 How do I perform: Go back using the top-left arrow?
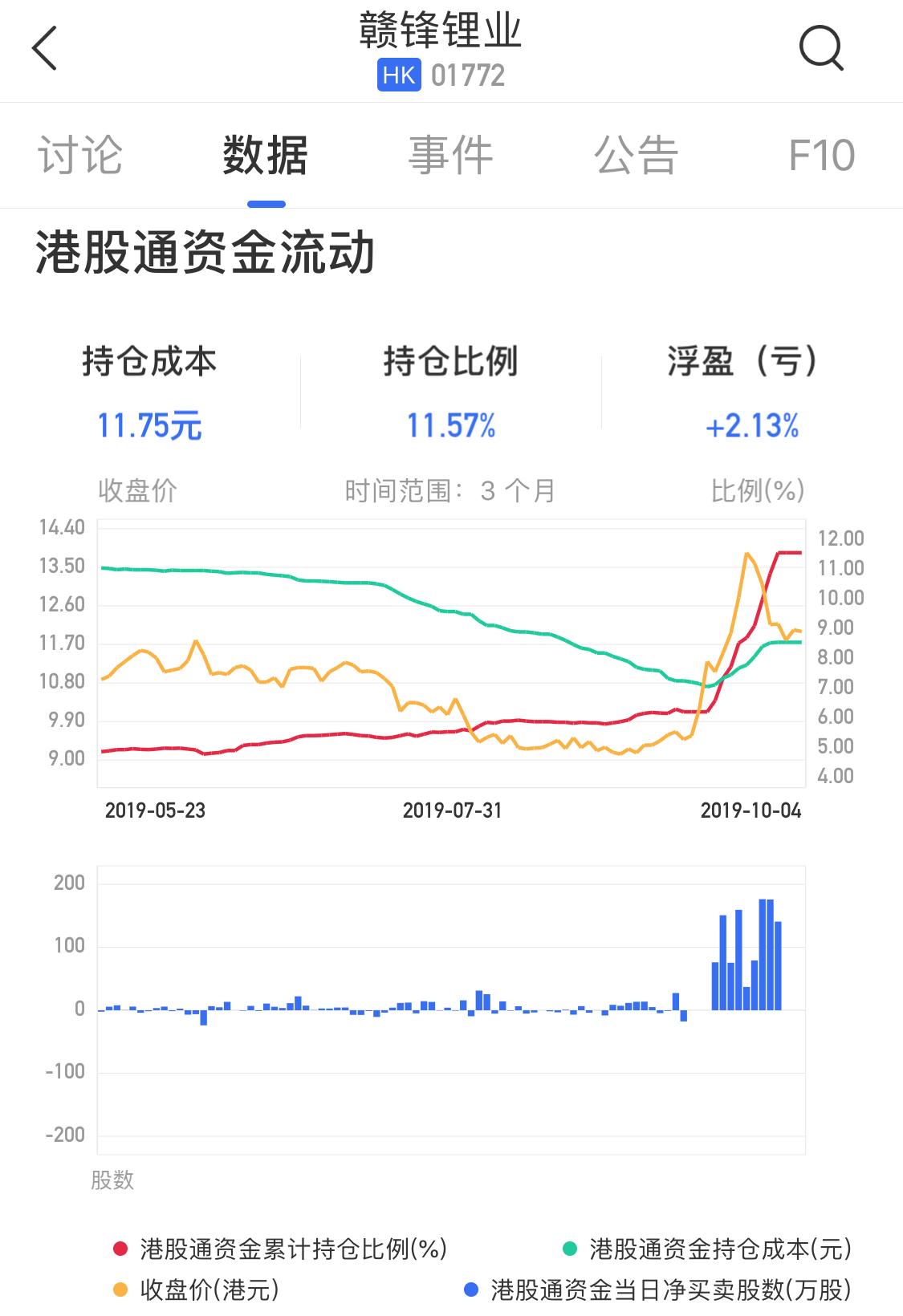pyautogui.click(x=45, y=49)
